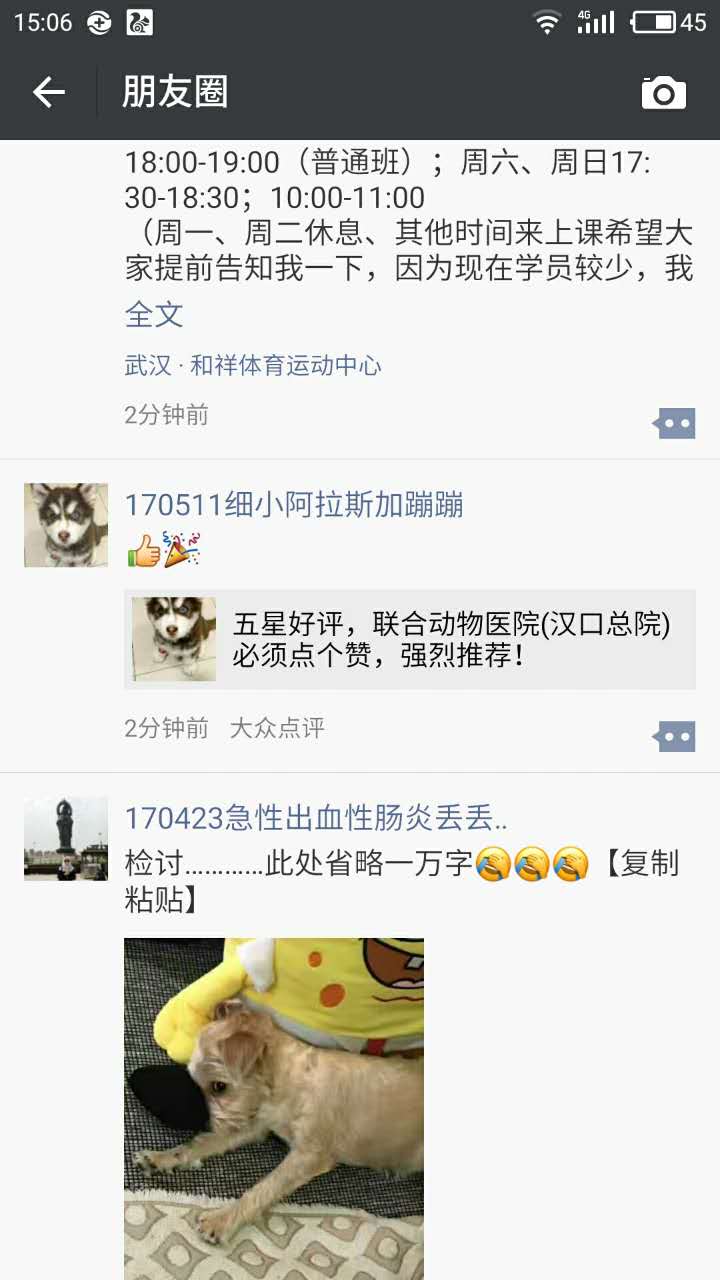Viewport: 720px width, 1280px height.
Task: Open shared 联合动物医院(汉口总院) review card
Action: coord(410,640)
